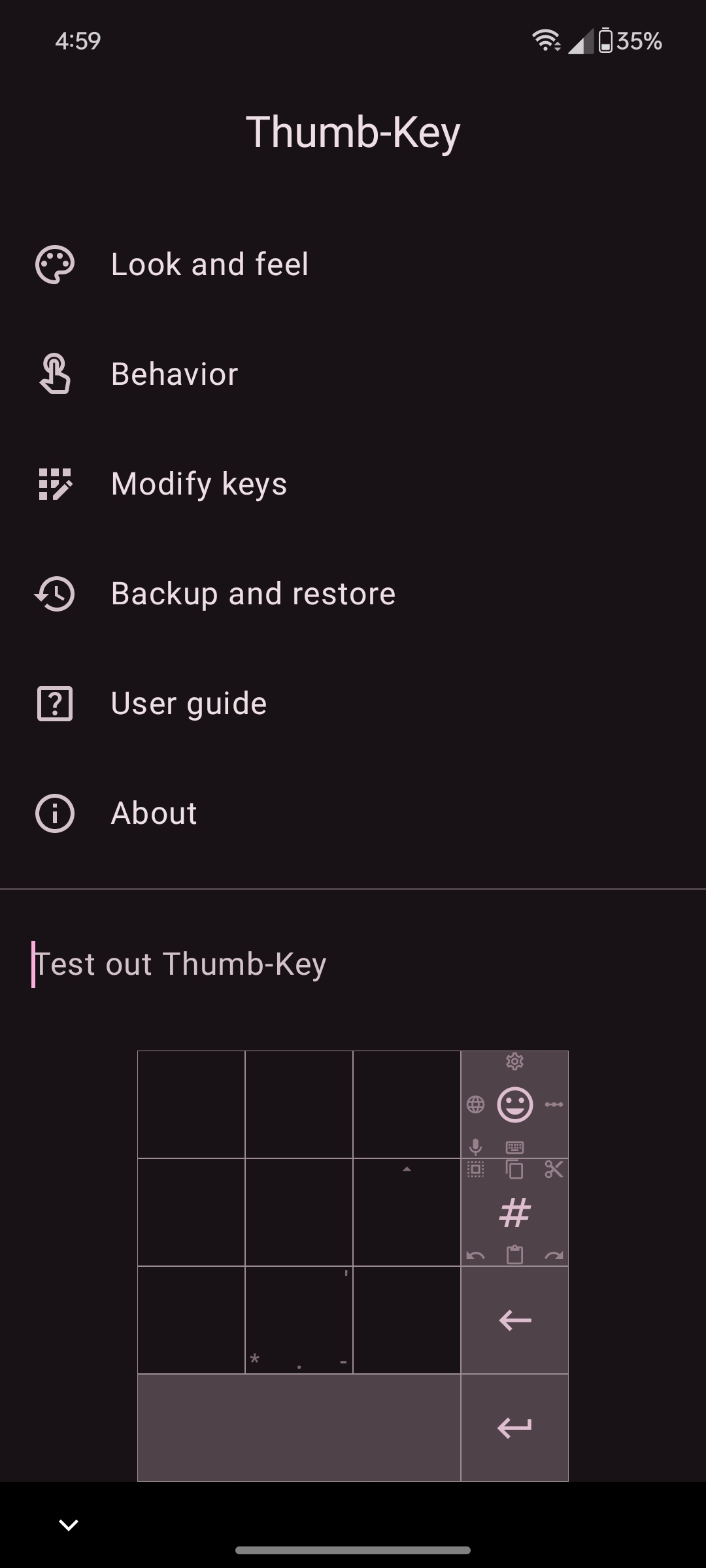Go to Modify keys

point(353,484)
